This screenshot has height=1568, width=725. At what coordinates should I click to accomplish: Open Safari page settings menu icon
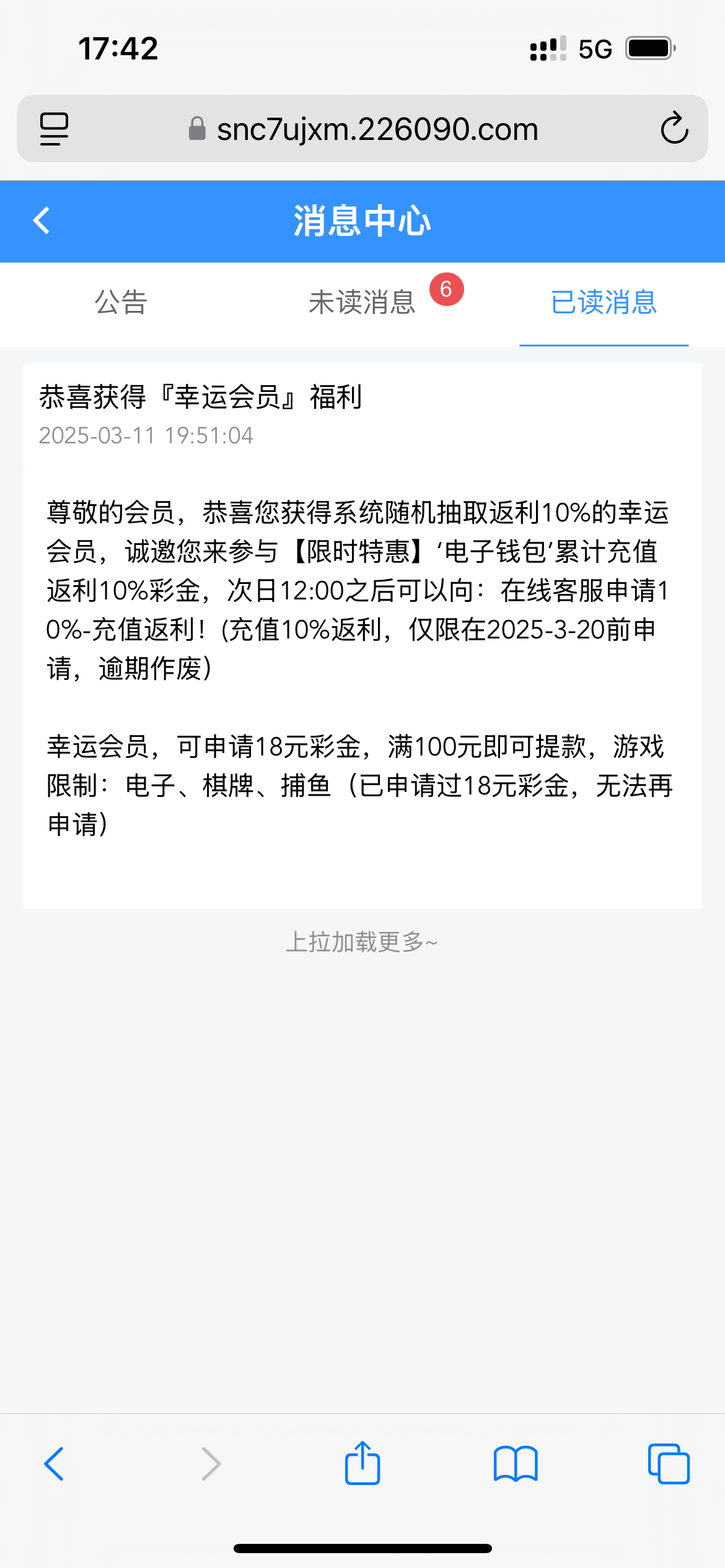[x=54, y=129]
